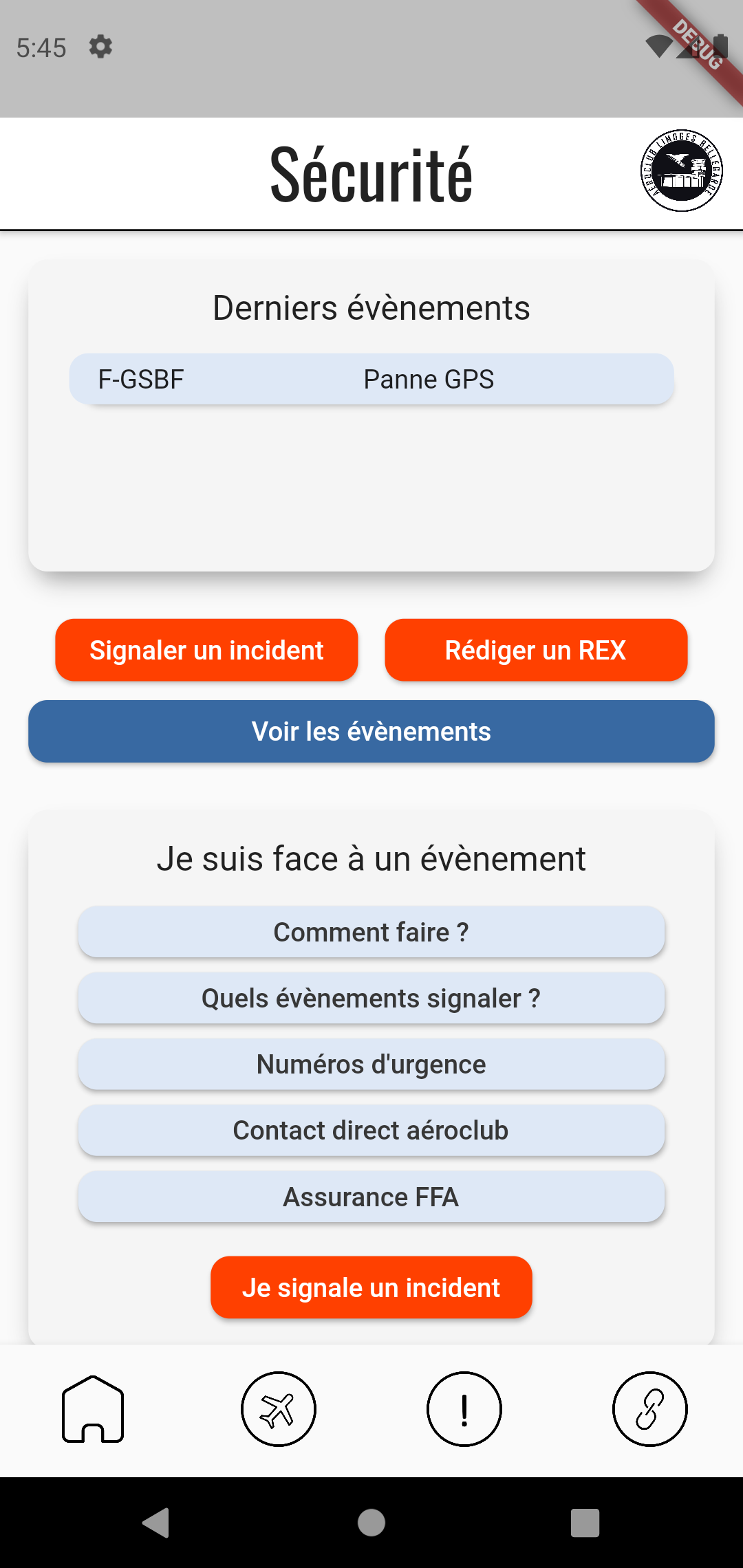Viewport: 743px width, 1568px height.
Task: Start writing a REX report
Action: tap(536, 650)
